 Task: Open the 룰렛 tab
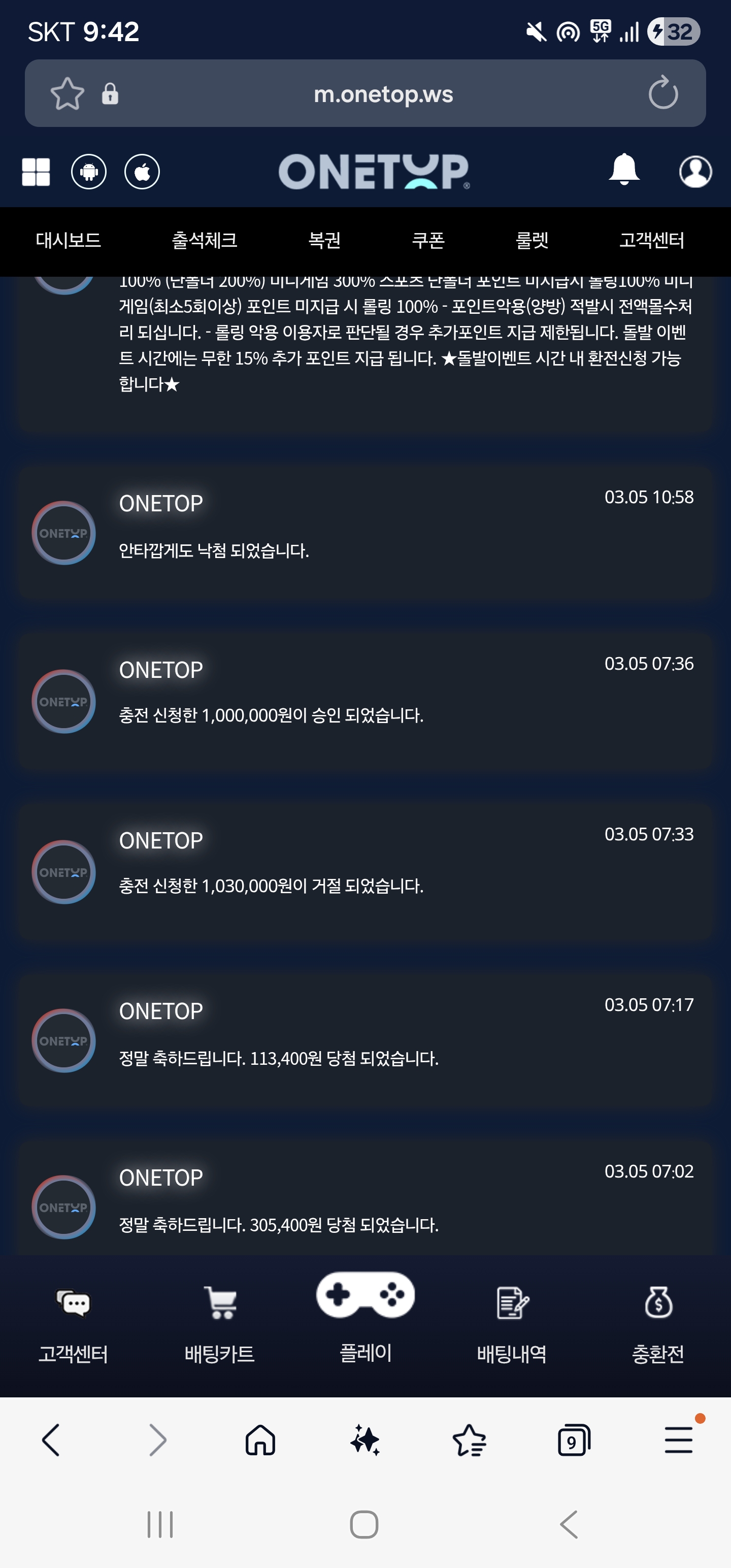tap(532, 241)
